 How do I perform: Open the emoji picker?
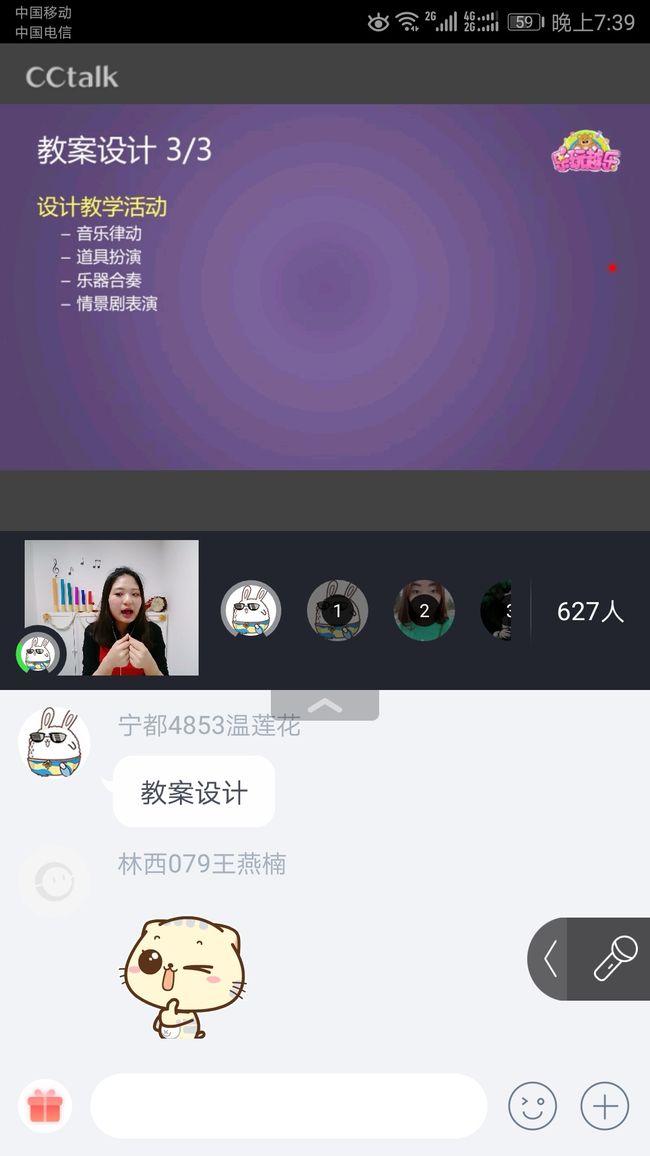coord(532,1106)
